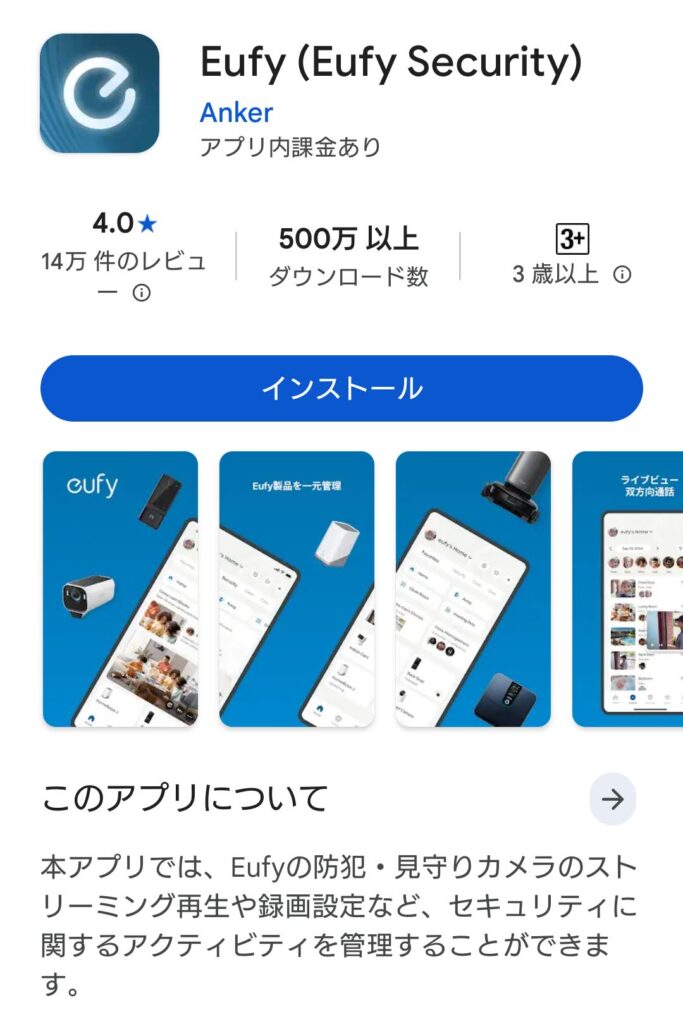
Task: Show the 3+ age rating info
Action: (622, 274)
